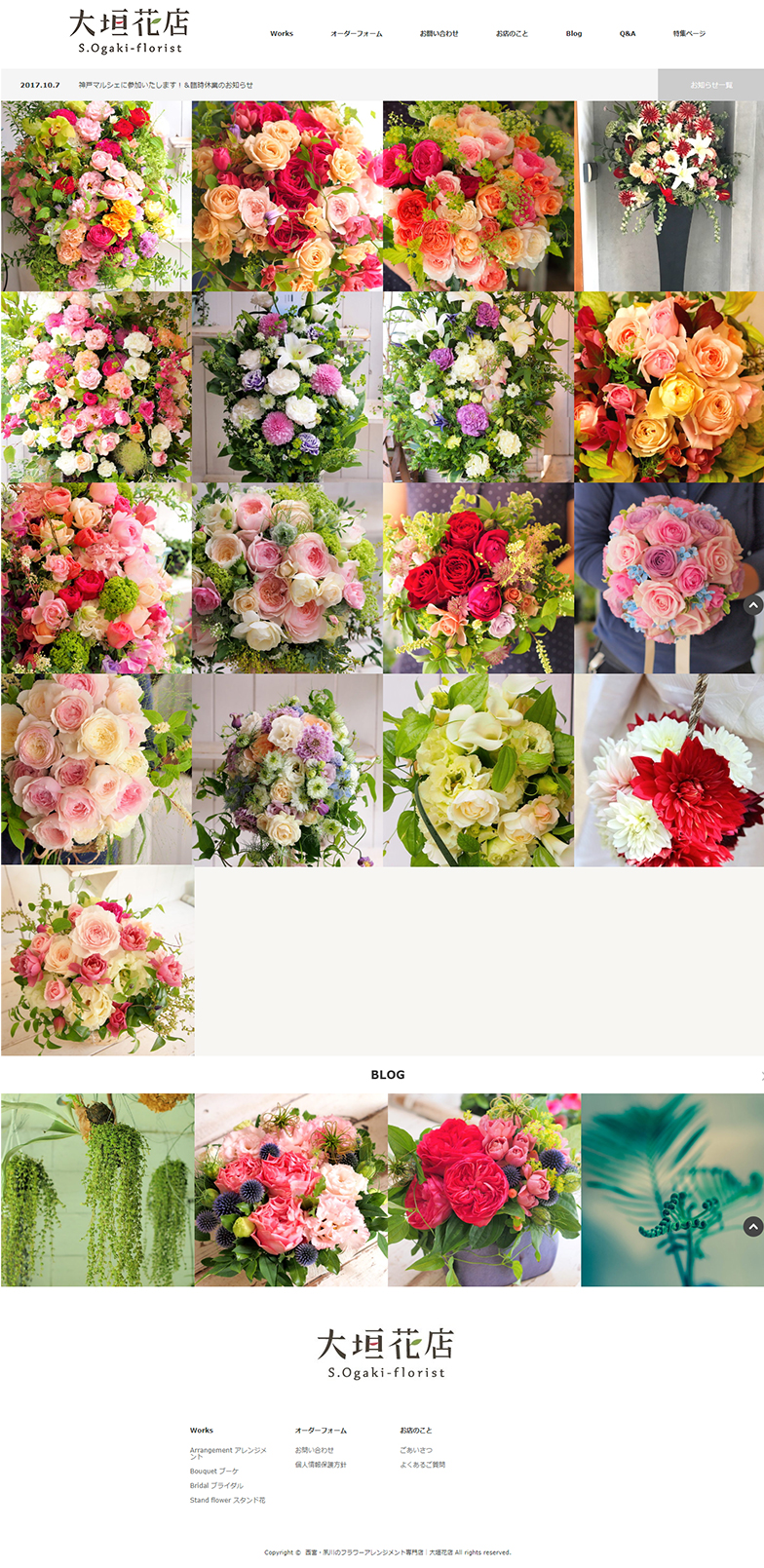View the red dahlia hanging bouquet photo

coord(669,770)
